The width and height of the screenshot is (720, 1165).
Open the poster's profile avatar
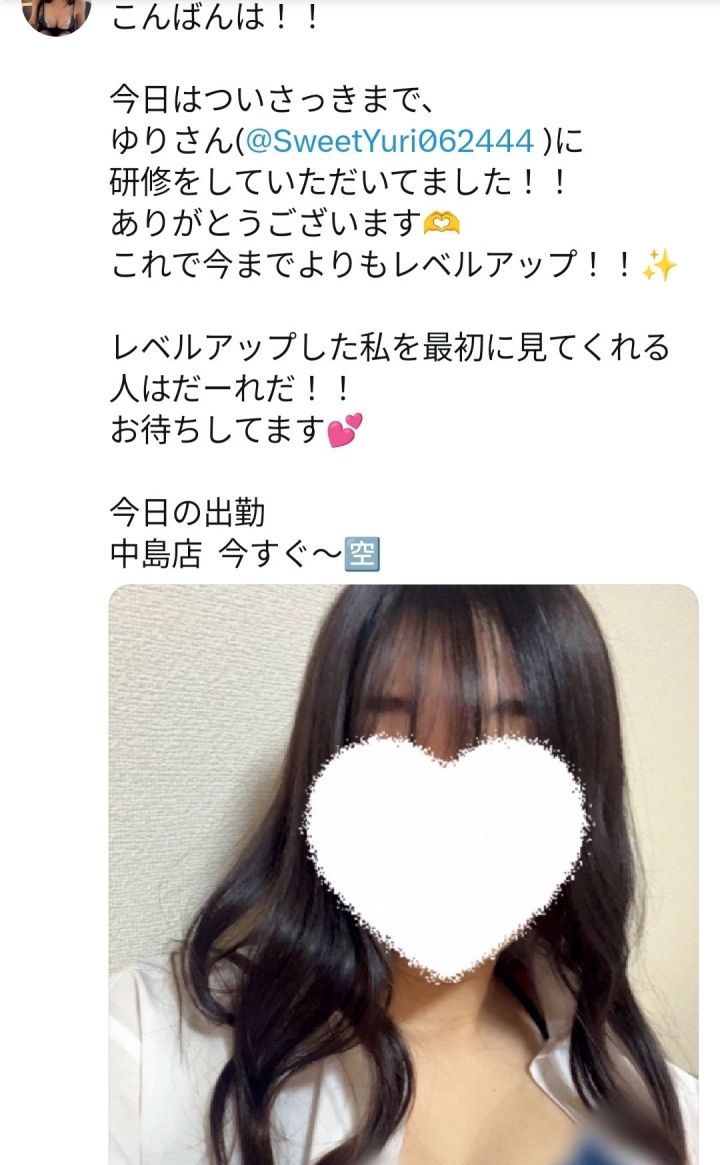tap(56, 14)
